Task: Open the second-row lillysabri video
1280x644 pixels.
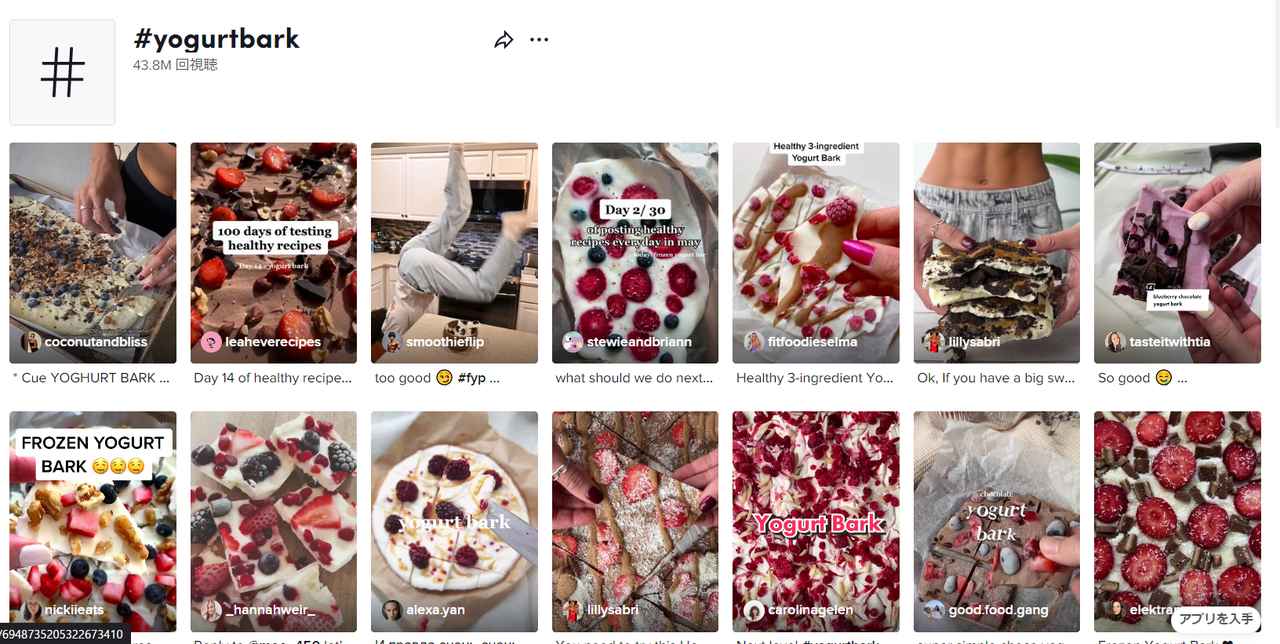Action: (635, 520)
